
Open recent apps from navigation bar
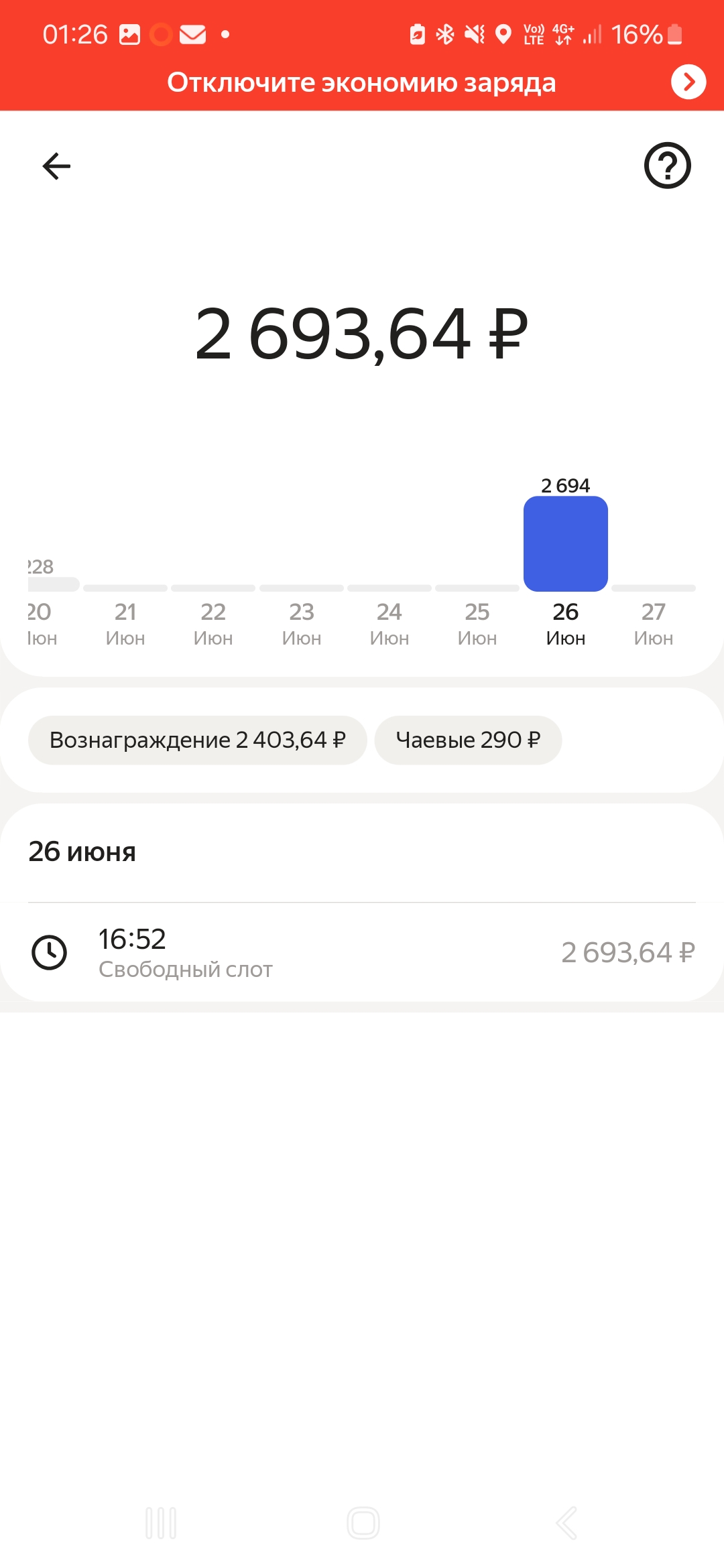click(161, 1523)
